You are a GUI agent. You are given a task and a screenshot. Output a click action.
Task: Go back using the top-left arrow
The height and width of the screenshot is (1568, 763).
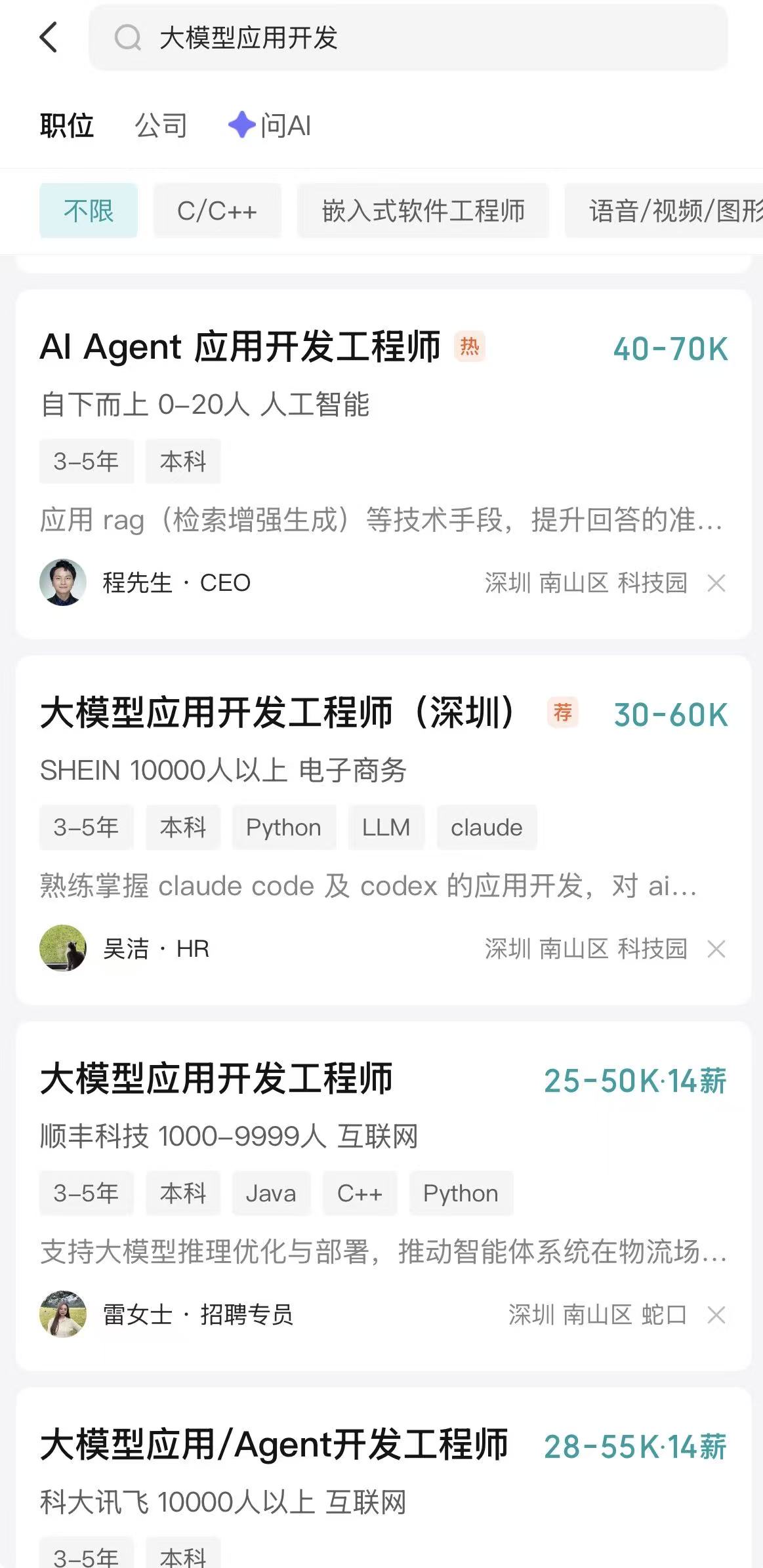49,37
